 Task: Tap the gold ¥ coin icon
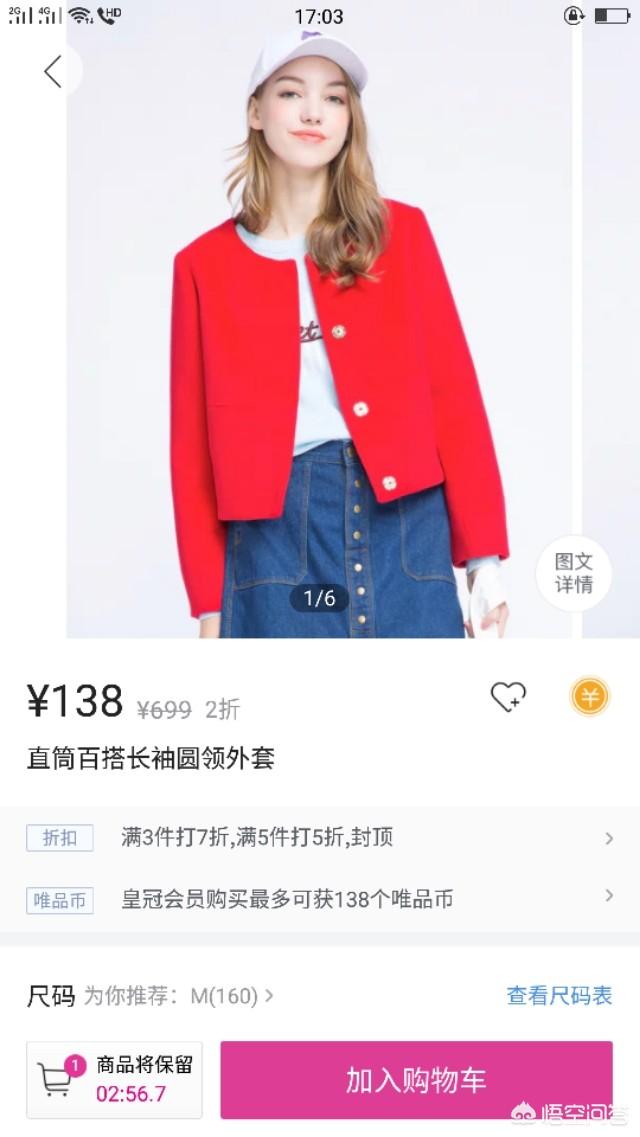[589, 697]
